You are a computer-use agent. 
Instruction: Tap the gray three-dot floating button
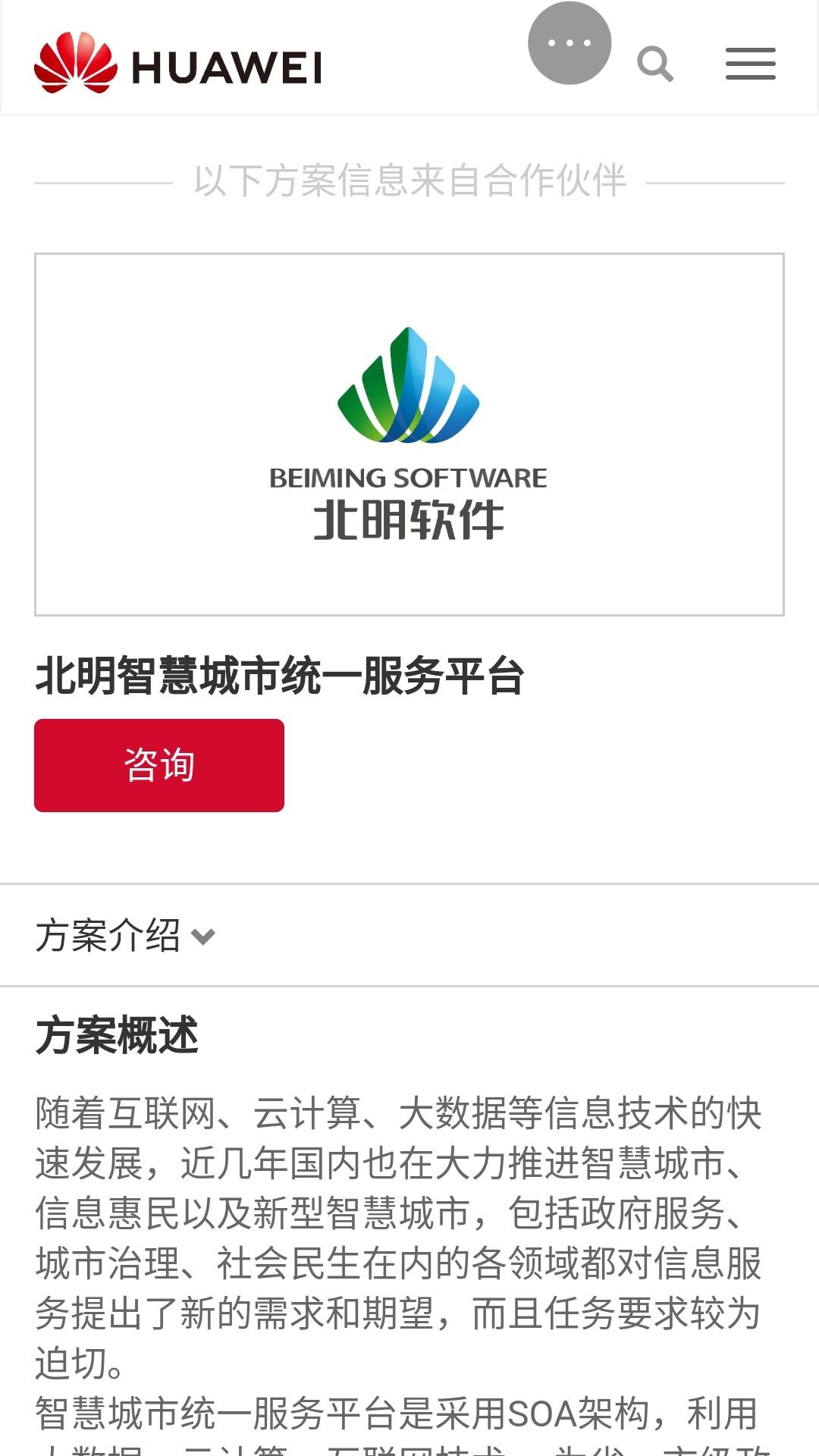tap(570, 43)
